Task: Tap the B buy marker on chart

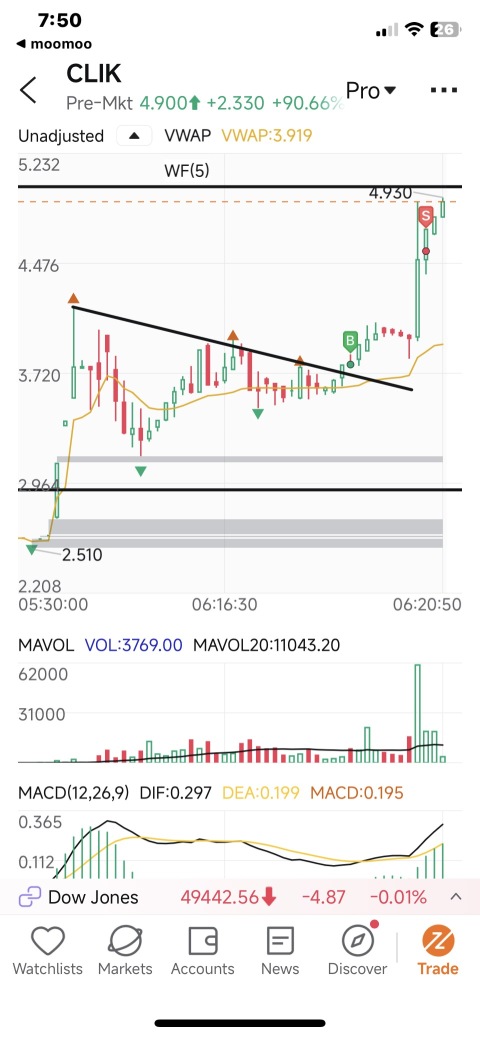Action: pyautogui.click(x=350, y=342)
